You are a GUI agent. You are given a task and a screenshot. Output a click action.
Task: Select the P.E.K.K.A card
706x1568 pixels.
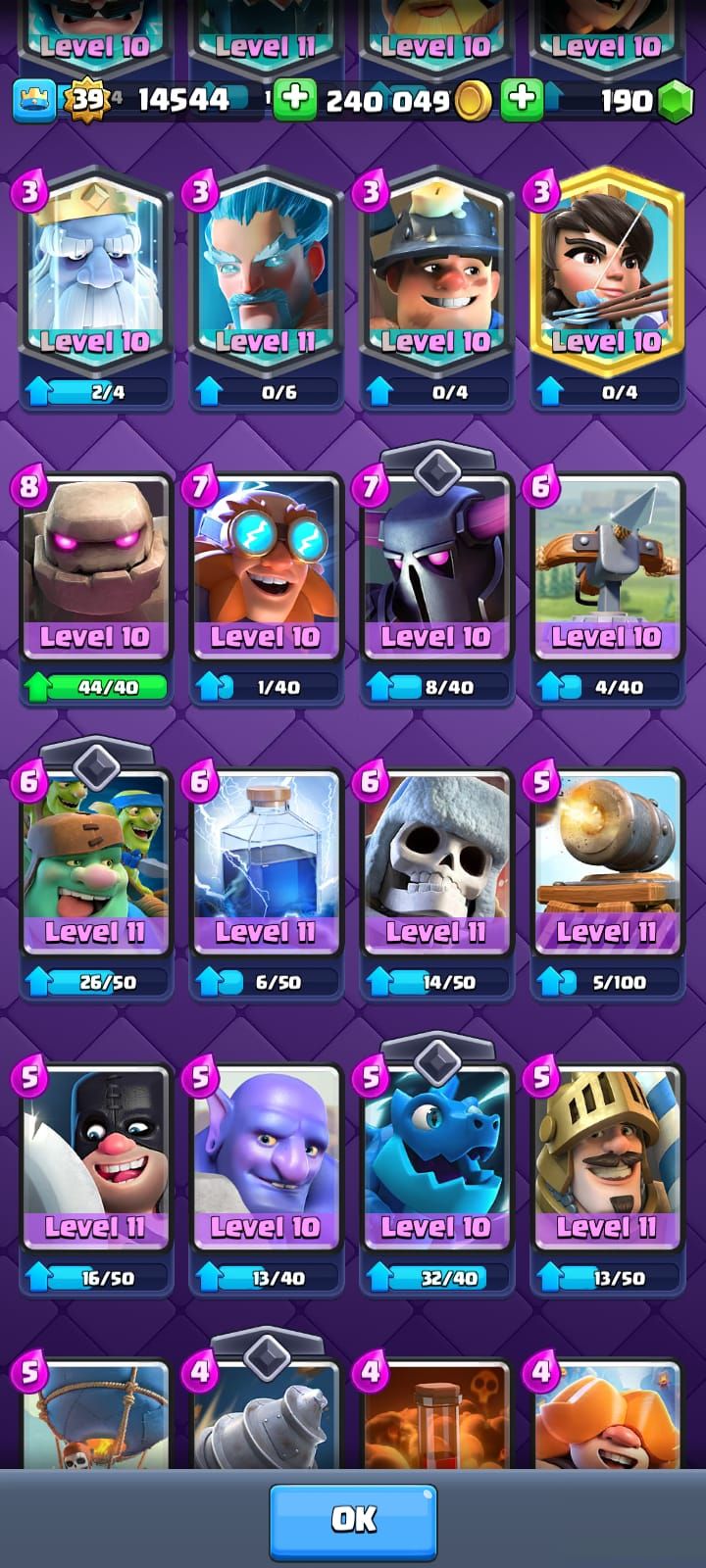pyautogui.click(x=435, y=573)
